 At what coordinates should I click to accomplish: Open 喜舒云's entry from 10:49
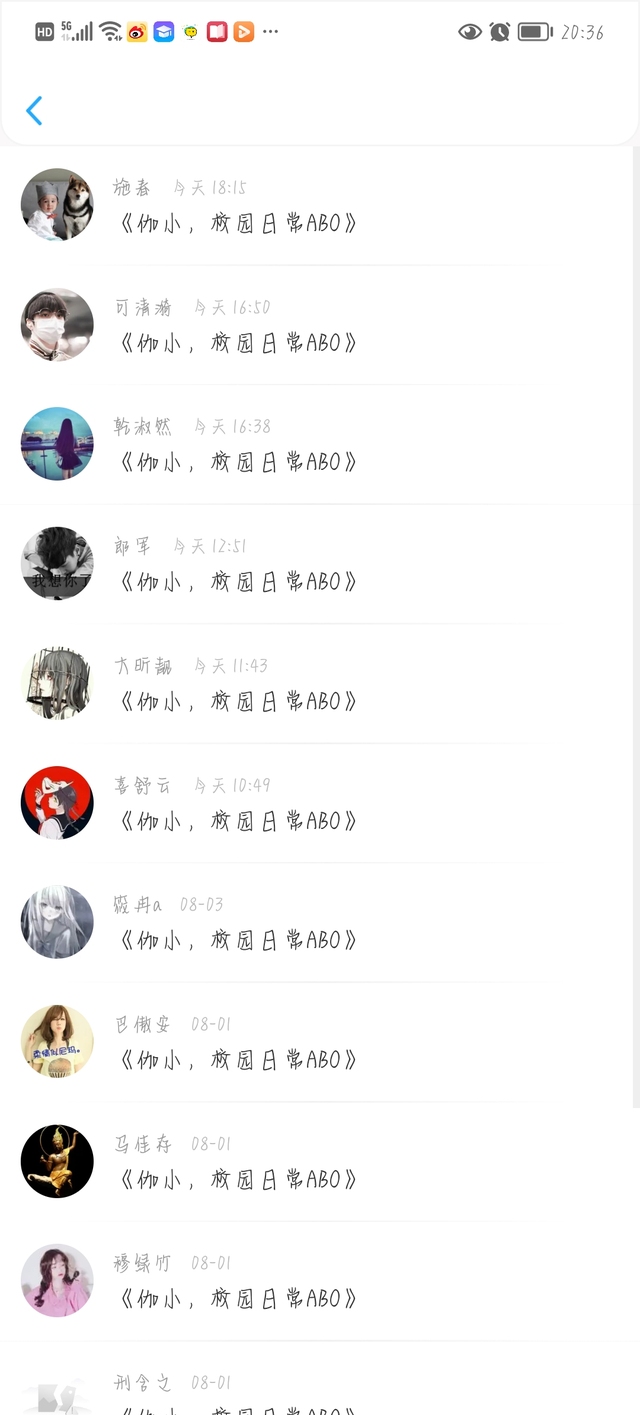tap(320, 803)
